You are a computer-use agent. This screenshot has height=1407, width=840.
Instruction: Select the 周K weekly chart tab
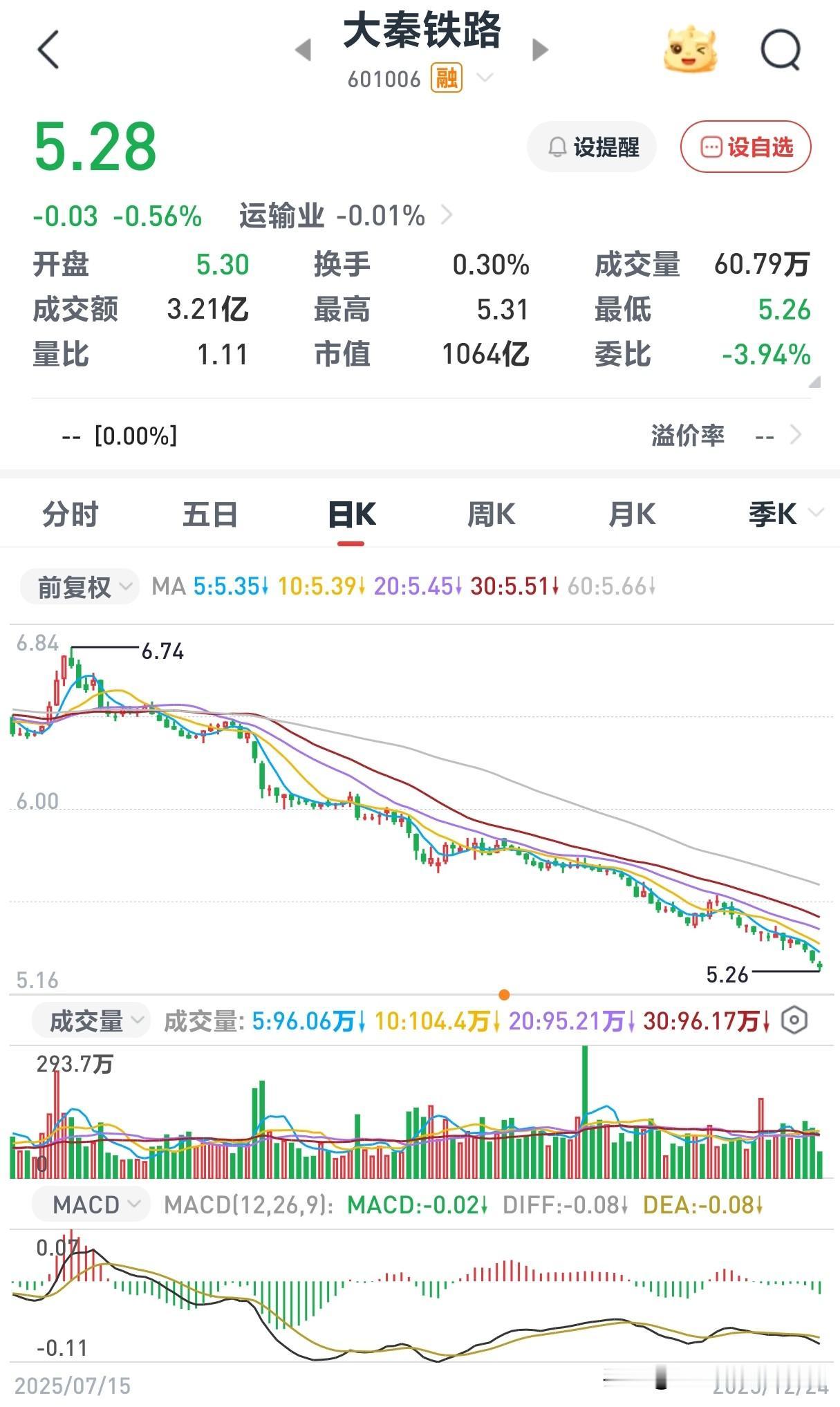coord(492,514)
